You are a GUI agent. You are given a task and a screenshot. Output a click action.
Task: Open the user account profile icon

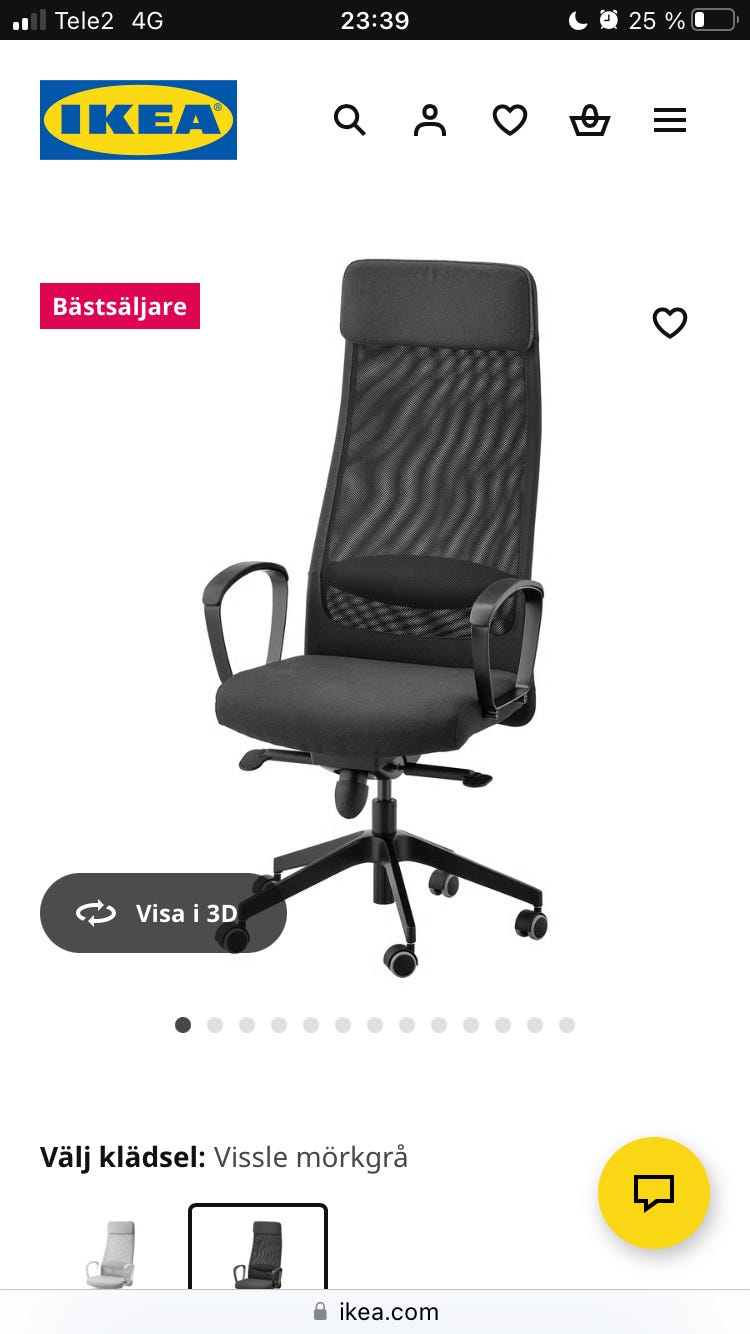[x=430, y=121]
